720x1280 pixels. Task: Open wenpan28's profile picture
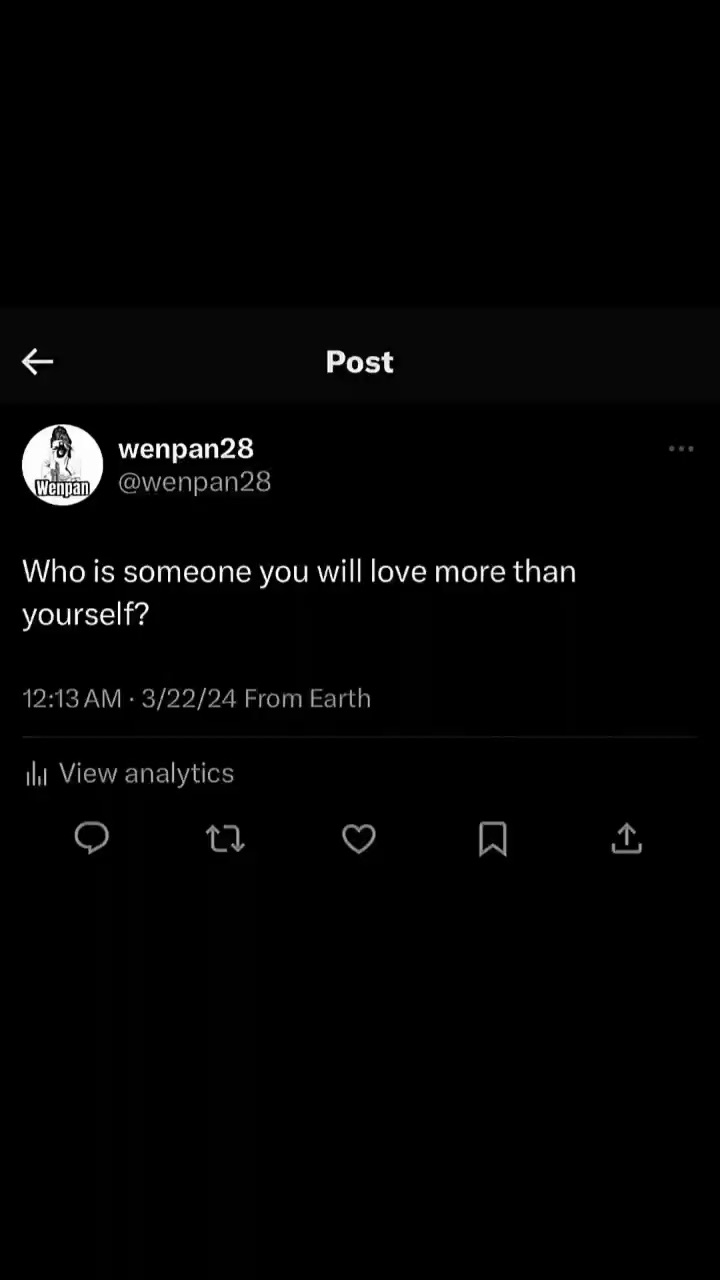[63, 465]
